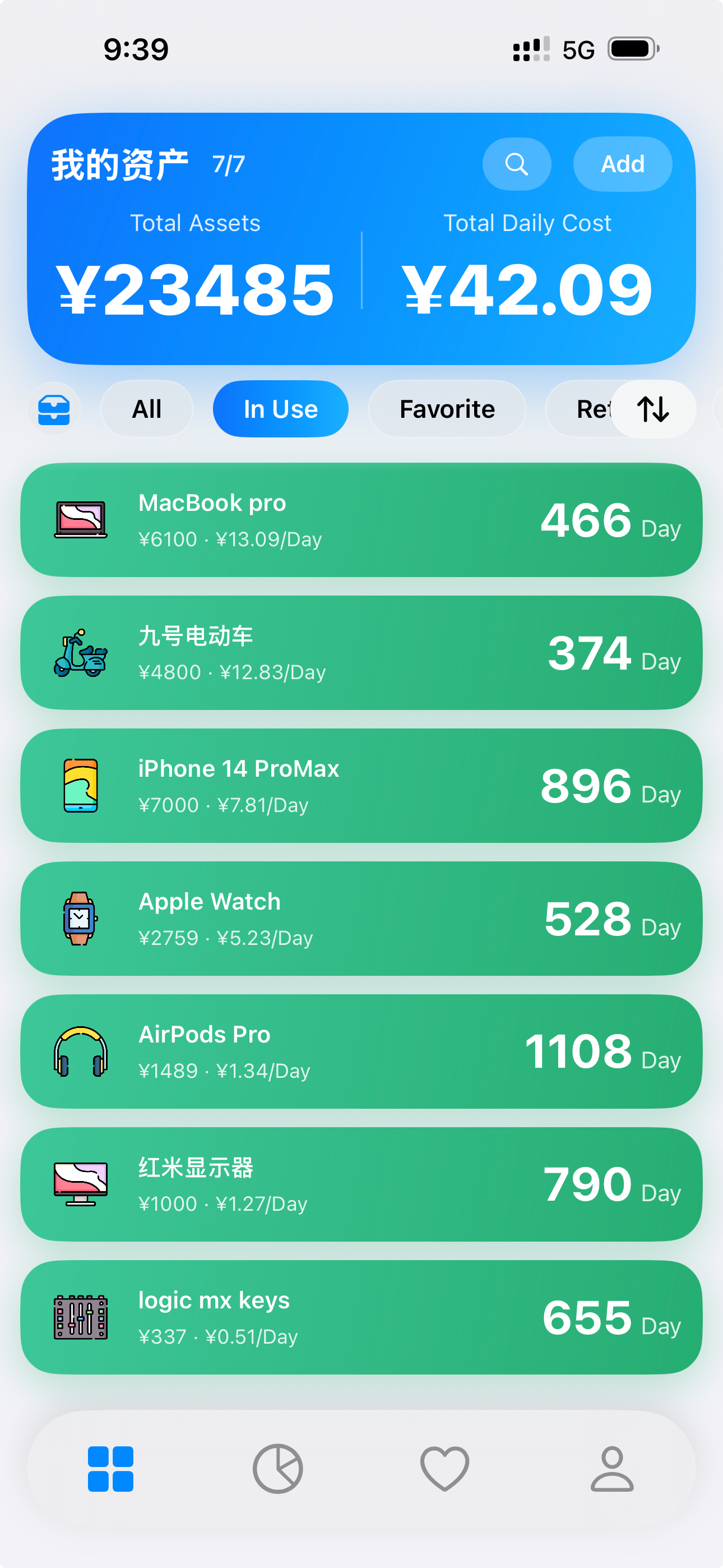The width and height of the screenshot is (723, 1568).
Task: Go to the heart wishlist tab
Action: [444, 1468]
